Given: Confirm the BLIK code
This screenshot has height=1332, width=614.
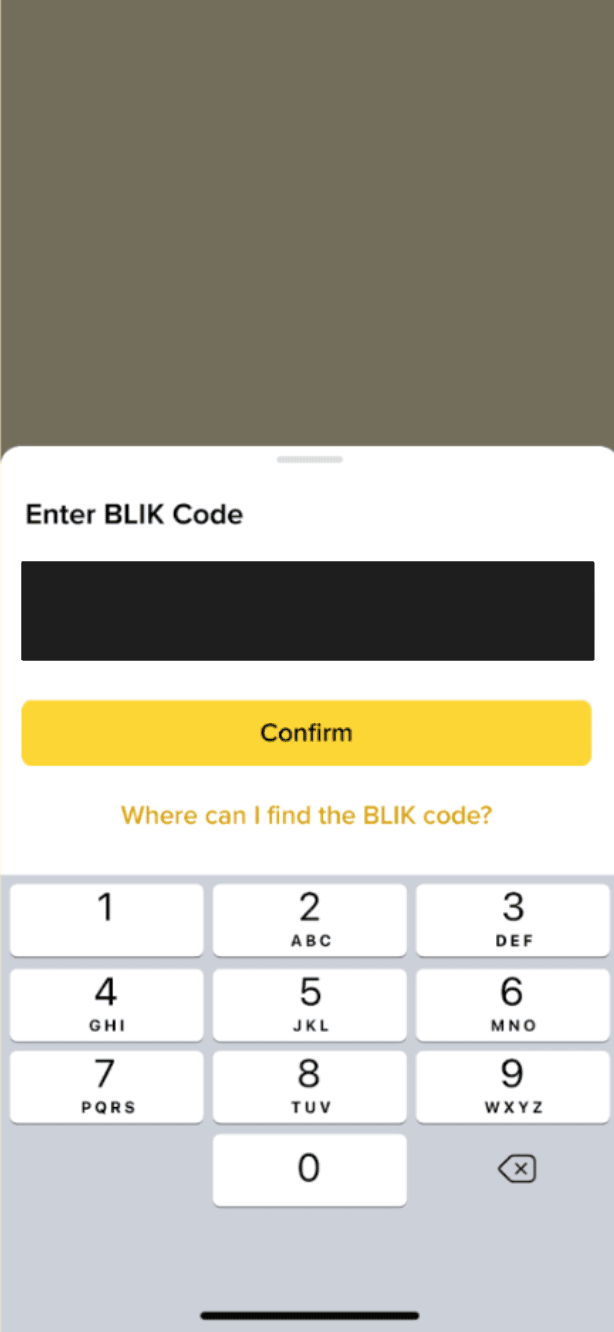Looking at the screenshot, I should [306, 732].
